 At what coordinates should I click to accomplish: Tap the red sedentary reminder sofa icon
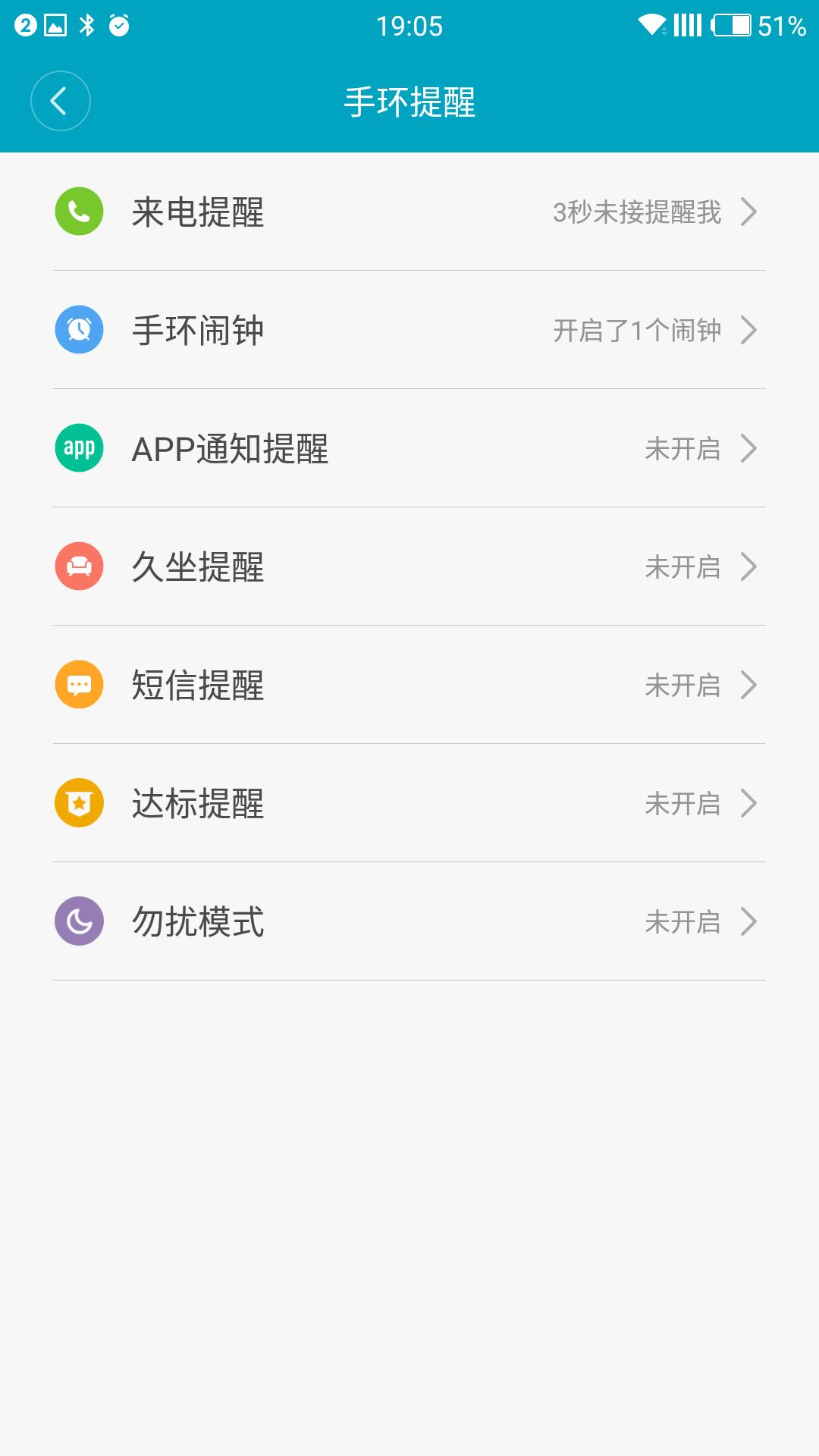click(79, 567)
